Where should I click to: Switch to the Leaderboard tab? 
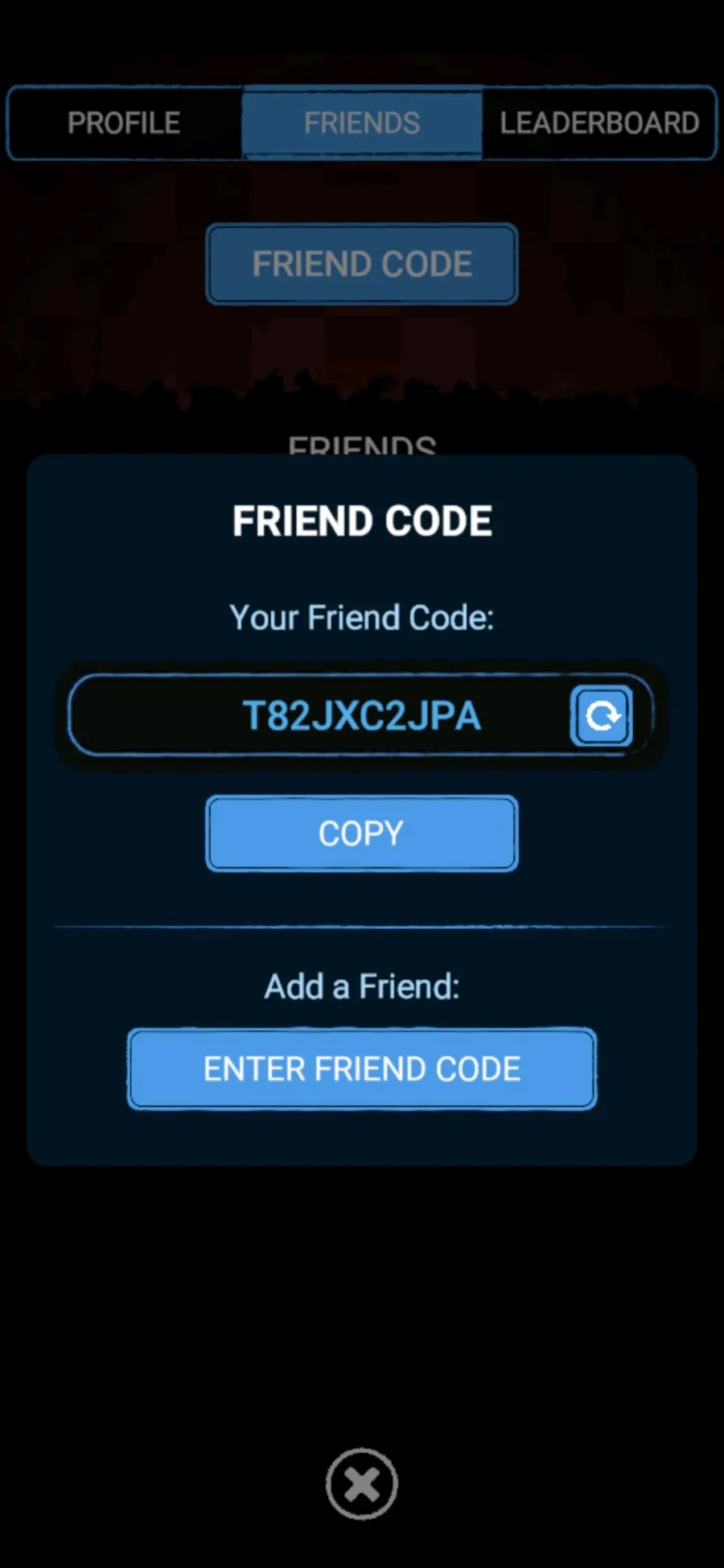pos(599,123)
